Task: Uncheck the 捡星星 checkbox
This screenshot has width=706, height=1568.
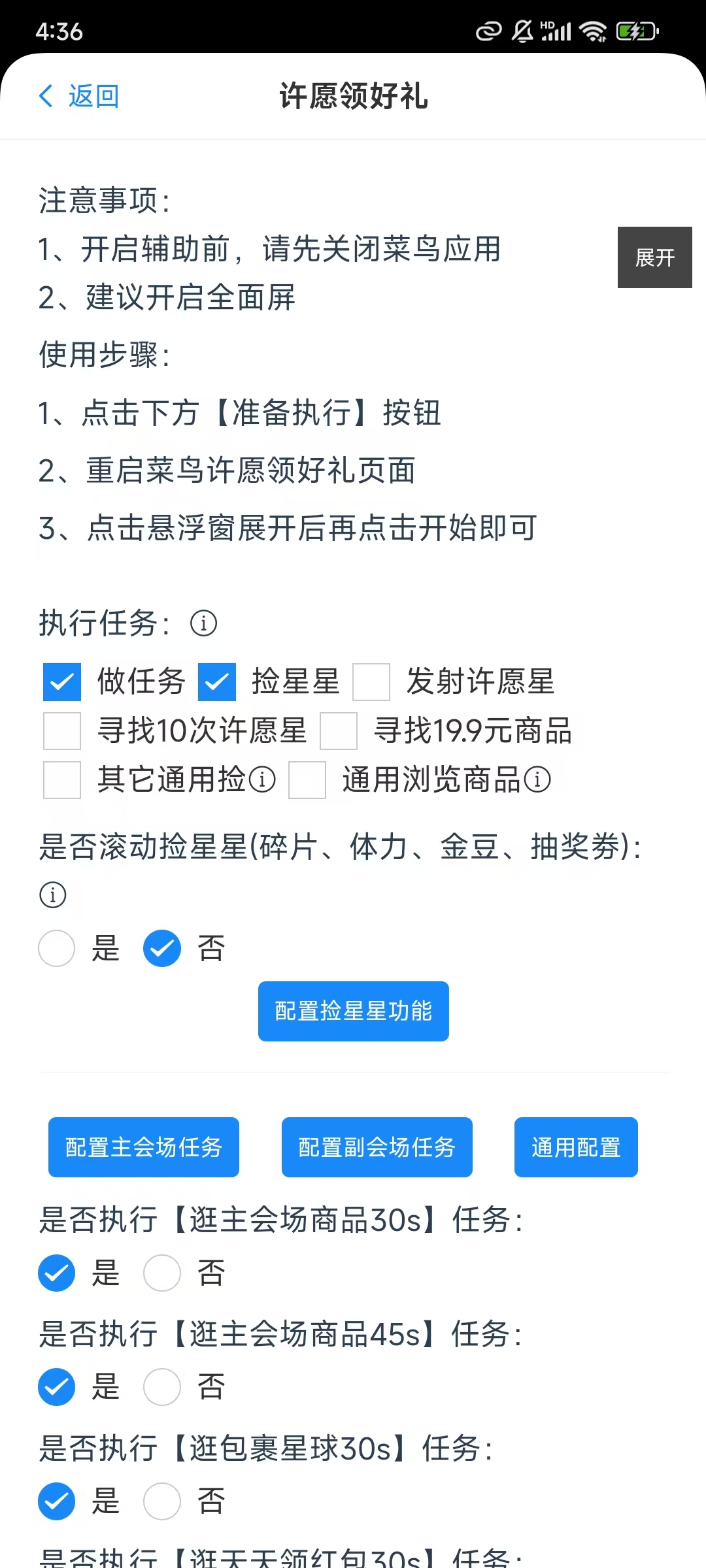Action: (x=217, y=682)
